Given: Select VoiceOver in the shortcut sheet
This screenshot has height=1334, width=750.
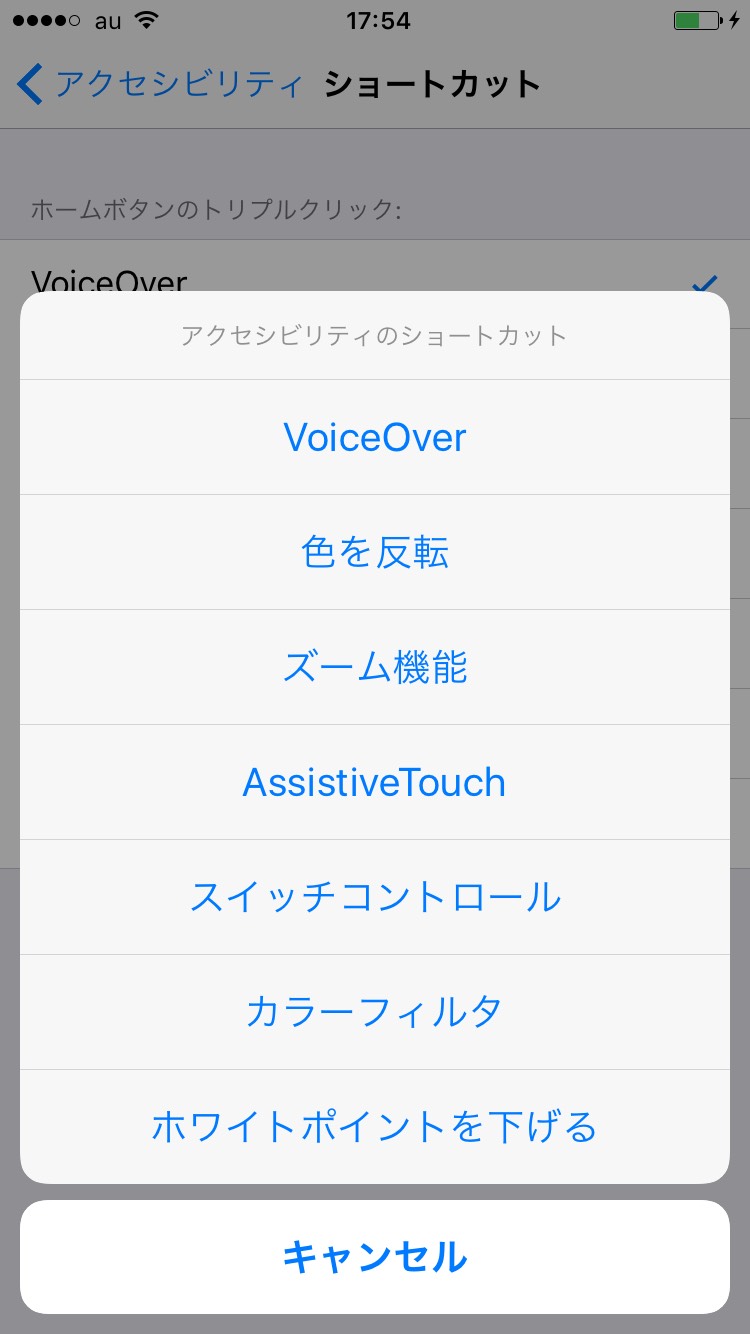Looking at the screenshot, I should (375, 437).
